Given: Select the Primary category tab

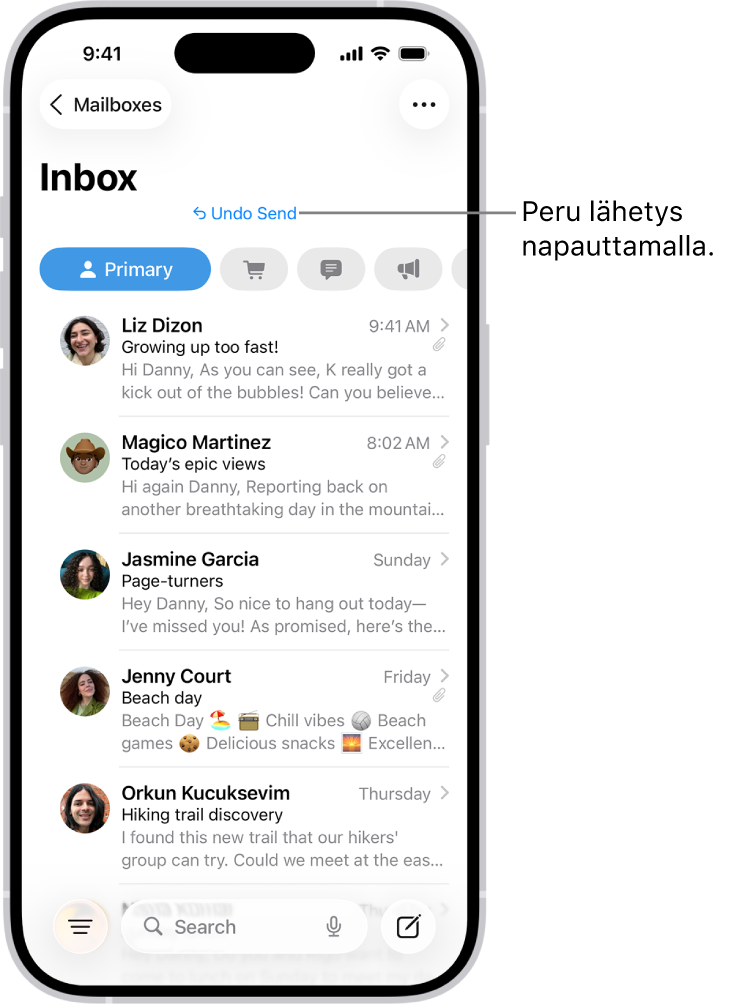Looking at the screenshot, I should pyautogui.click(x=125, y=269).
